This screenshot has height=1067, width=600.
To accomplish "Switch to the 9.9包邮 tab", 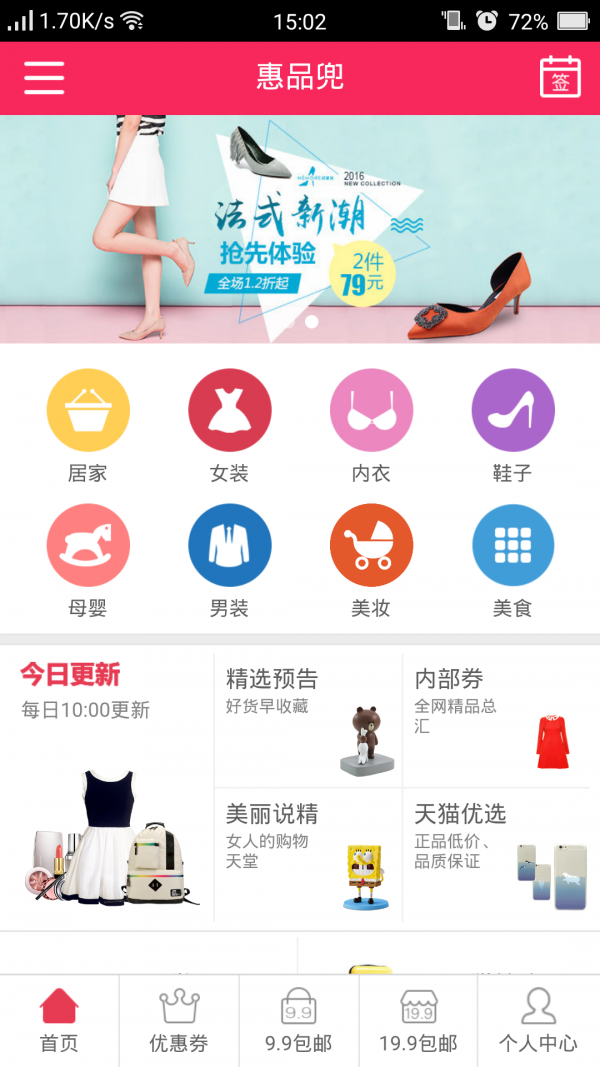I will pos(298,1021).
